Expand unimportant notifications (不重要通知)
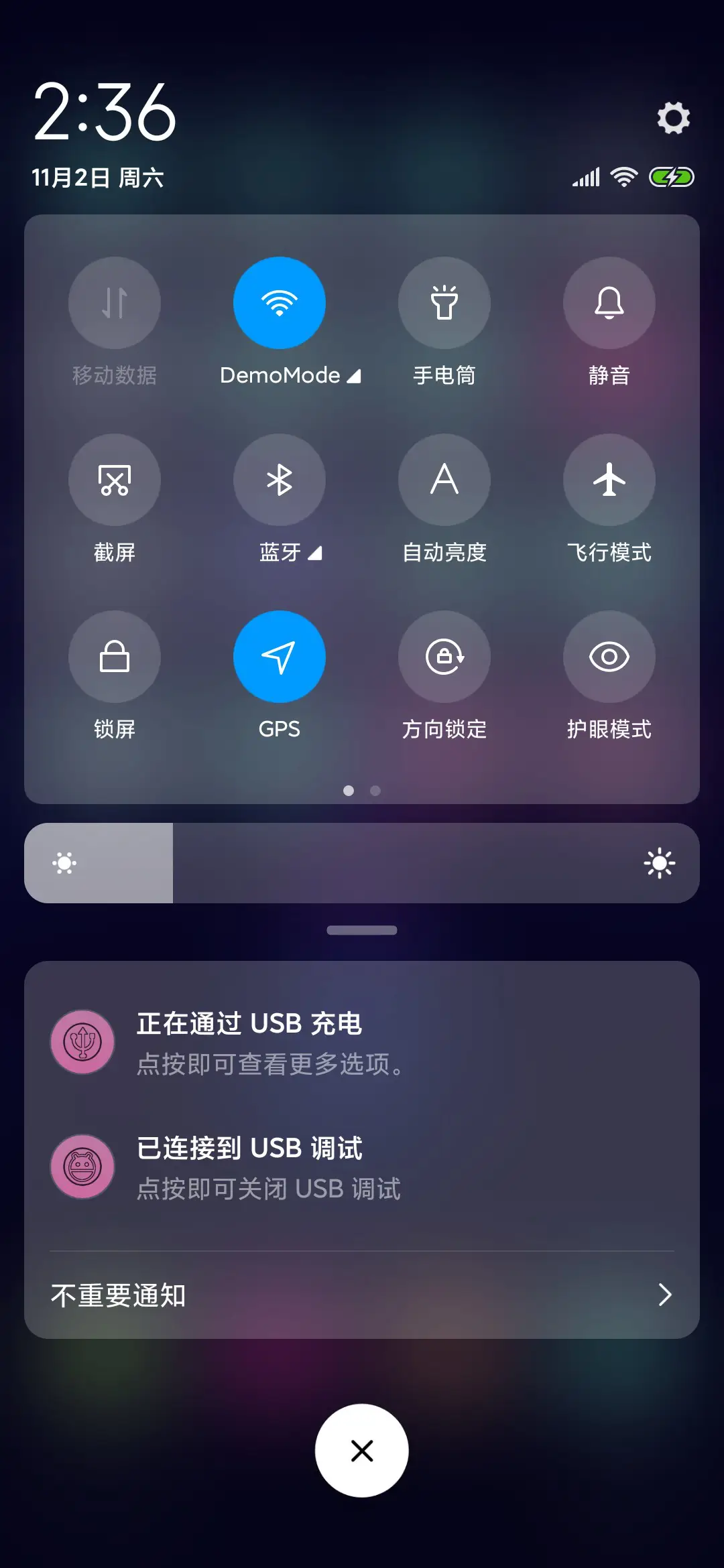724x1568 pixels. (362, 1295)
